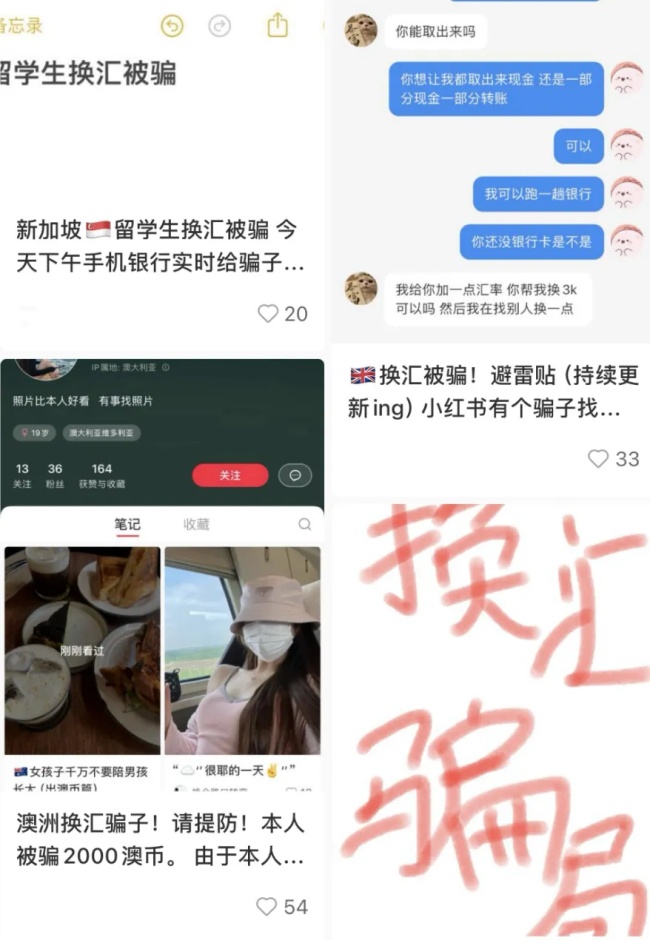Open the 新加坡留学生换汇被骗 post
650x940 pixels.
160,246
